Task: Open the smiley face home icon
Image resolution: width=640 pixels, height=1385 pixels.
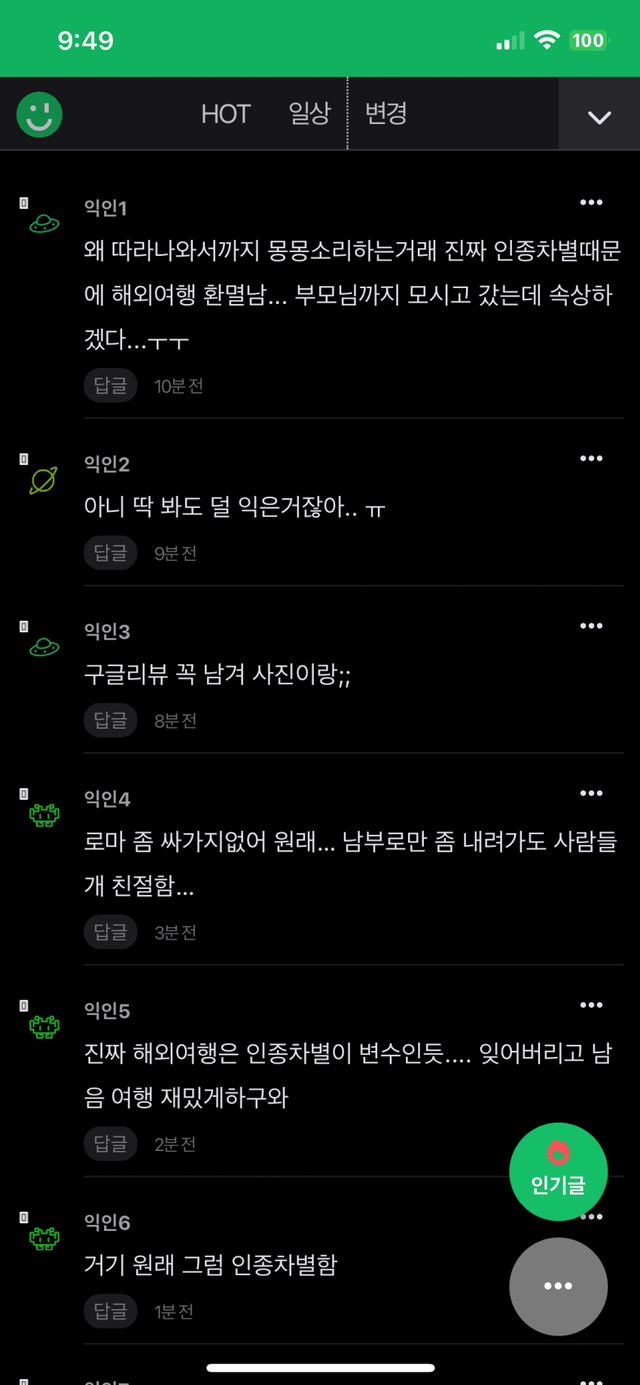Action: [40, 115]
